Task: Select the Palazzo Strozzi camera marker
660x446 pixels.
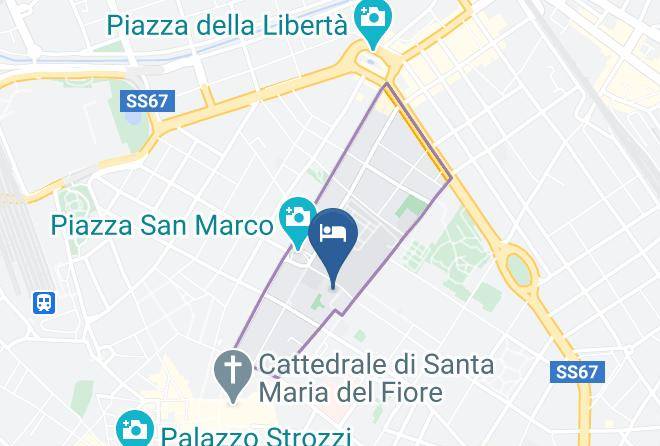Action: click(134, 430)
